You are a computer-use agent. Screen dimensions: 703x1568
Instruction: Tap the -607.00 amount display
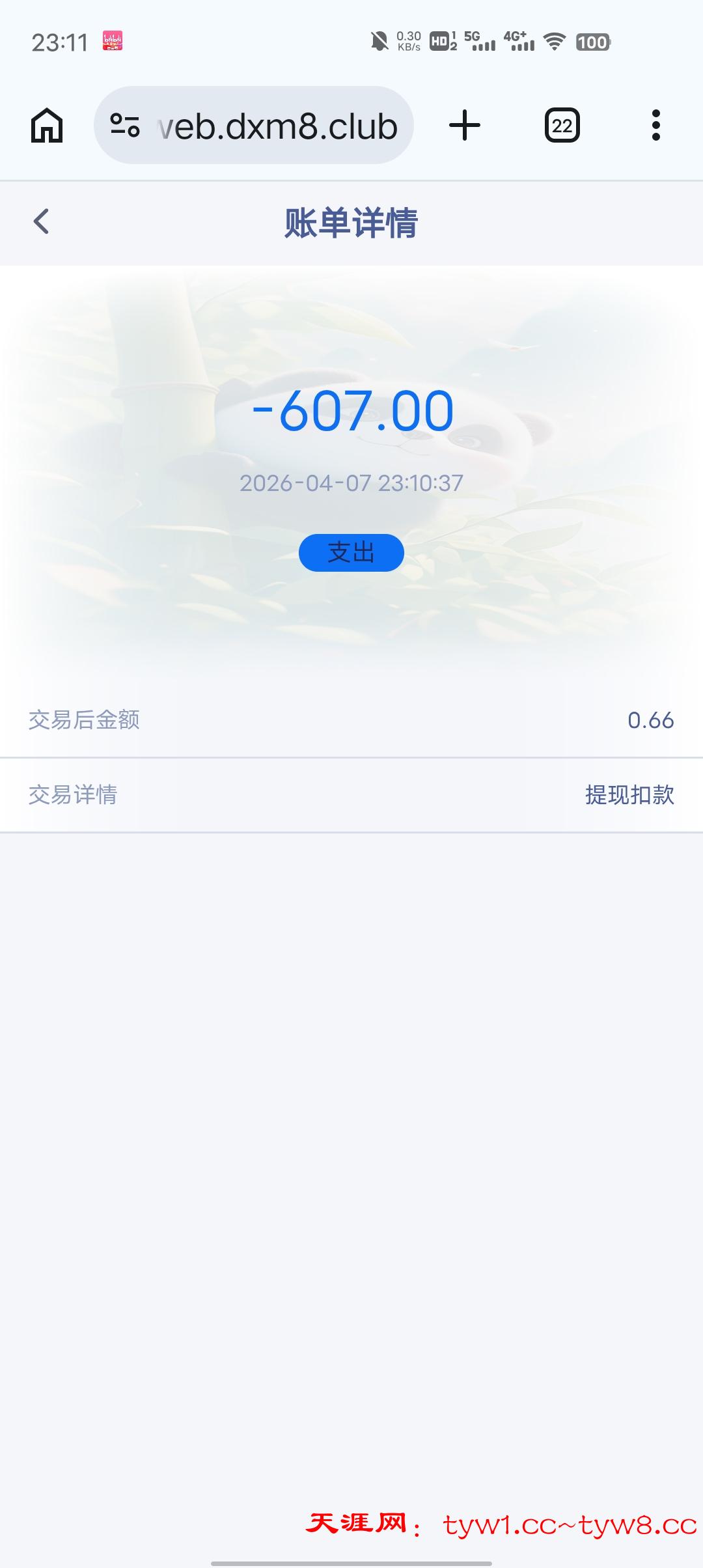point(351,412)
